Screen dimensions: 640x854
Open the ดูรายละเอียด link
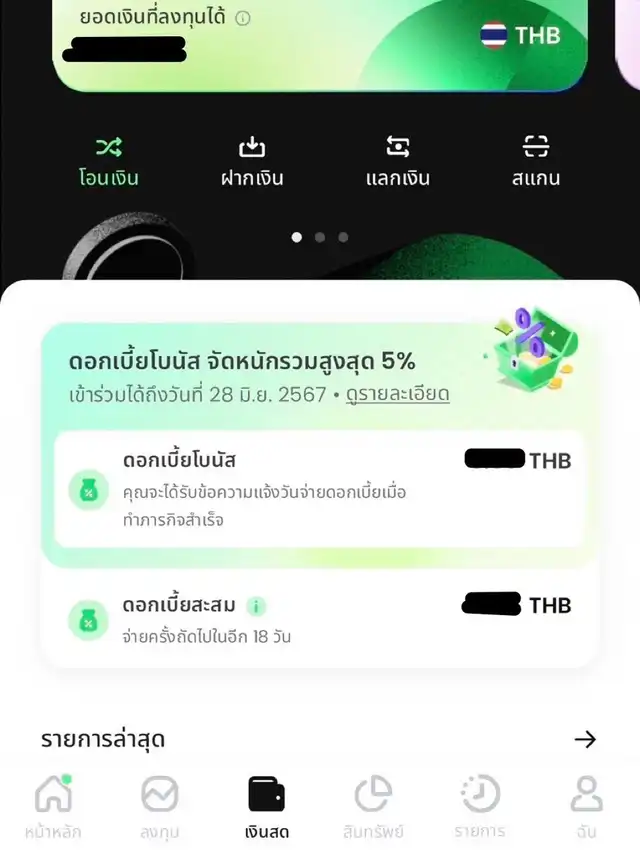(x=397, y=394)
